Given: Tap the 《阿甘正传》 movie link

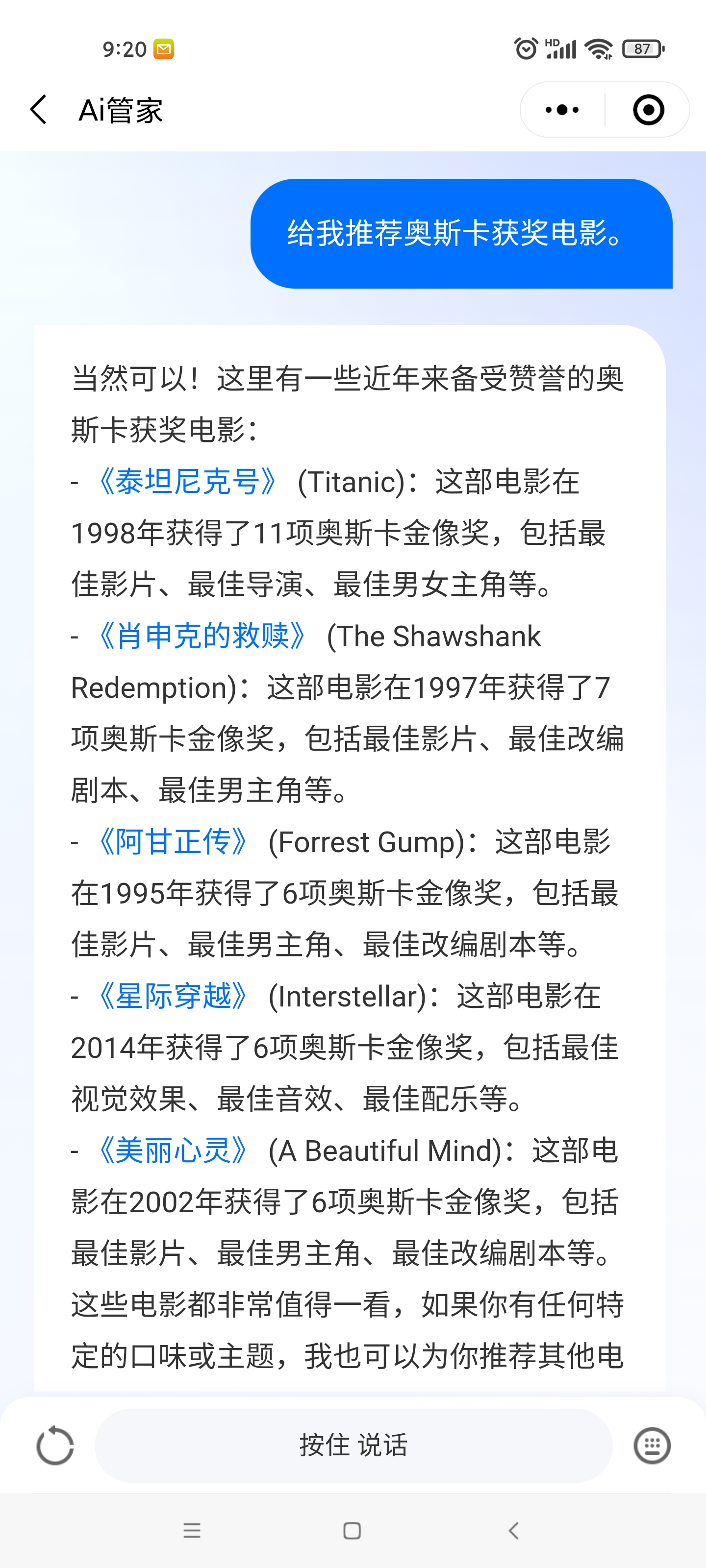Looking at the screenshot, I should [x=173, y=842].
